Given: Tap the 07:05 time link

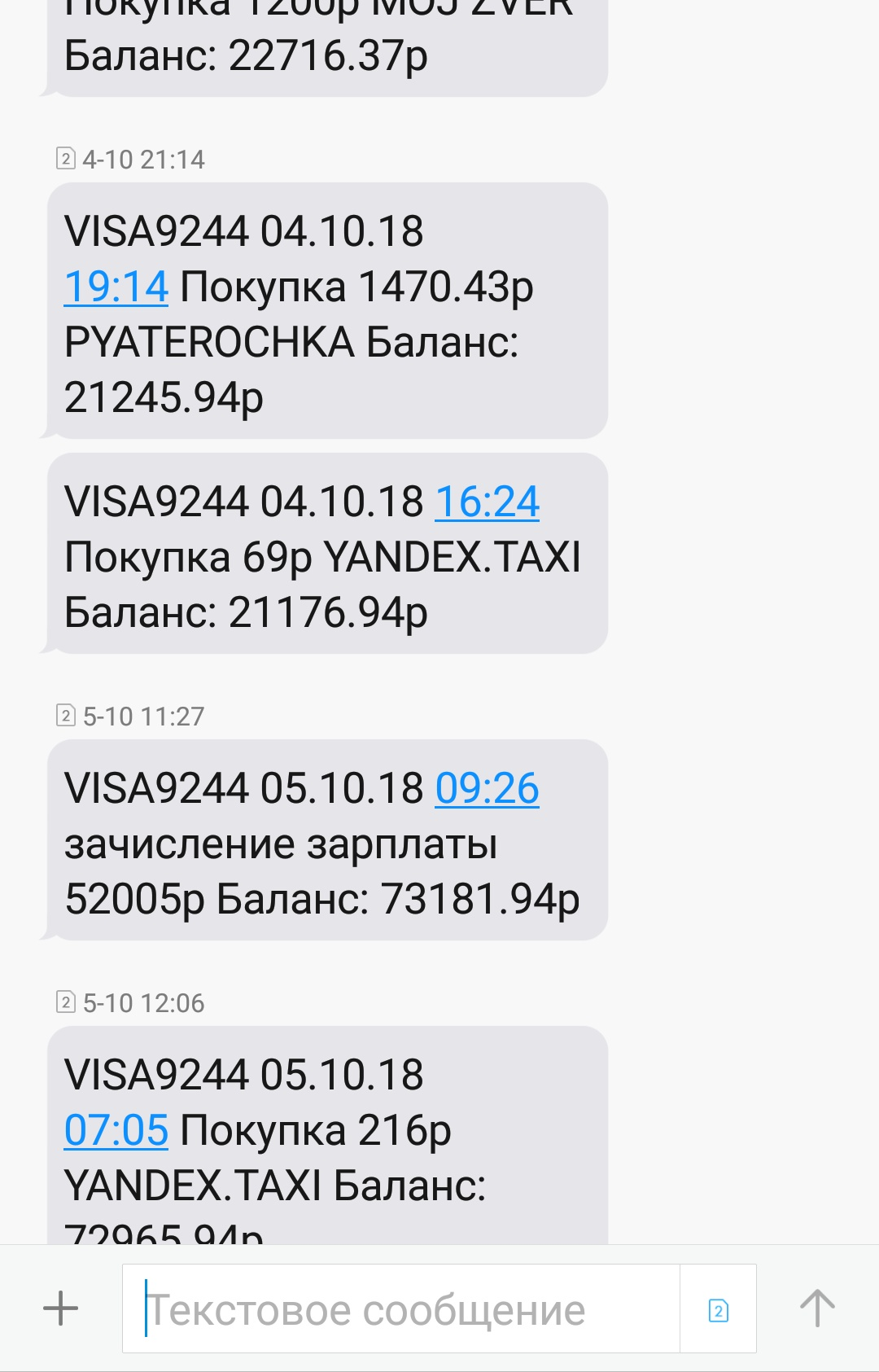Looking at the screenshot, I should click(x=116, y=1131).
